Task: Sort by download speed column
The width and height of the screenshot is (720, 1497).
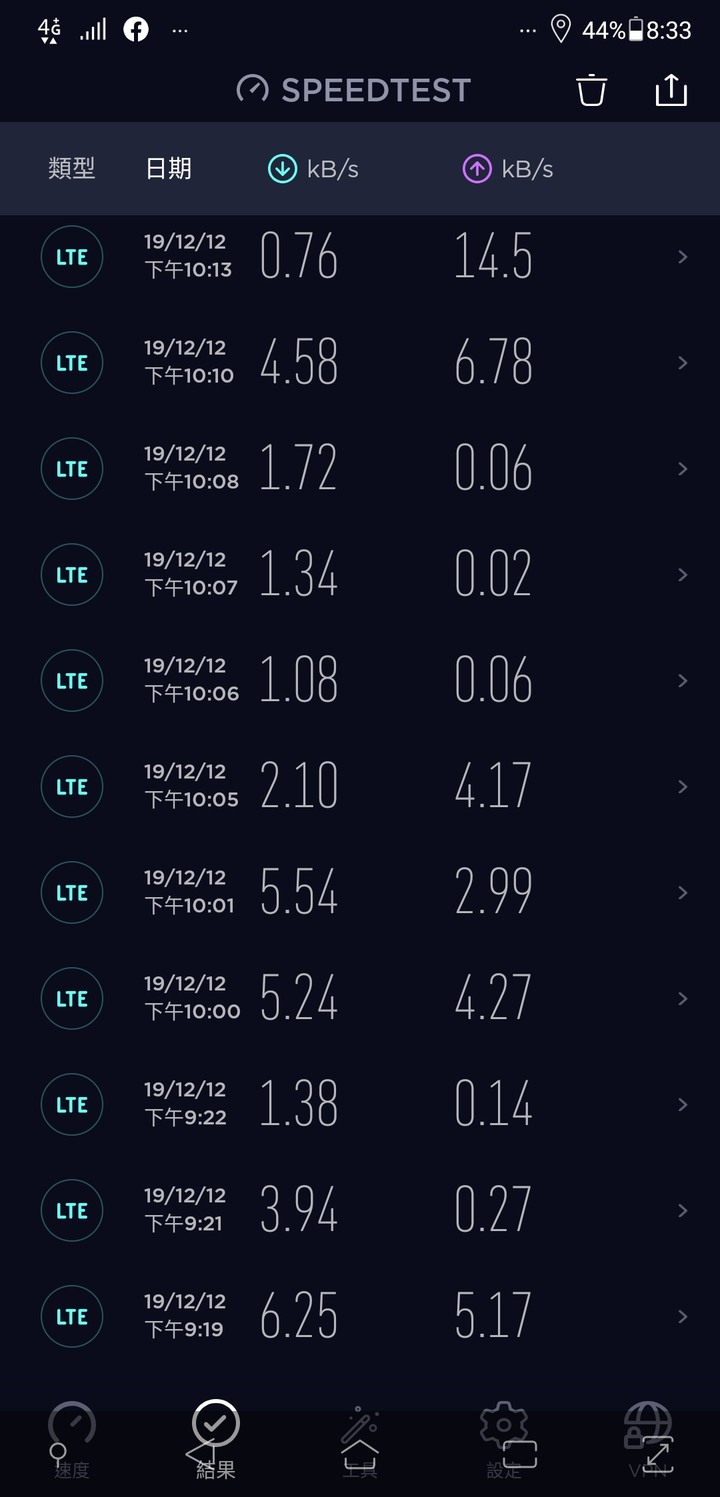Action: click(313, 169)
